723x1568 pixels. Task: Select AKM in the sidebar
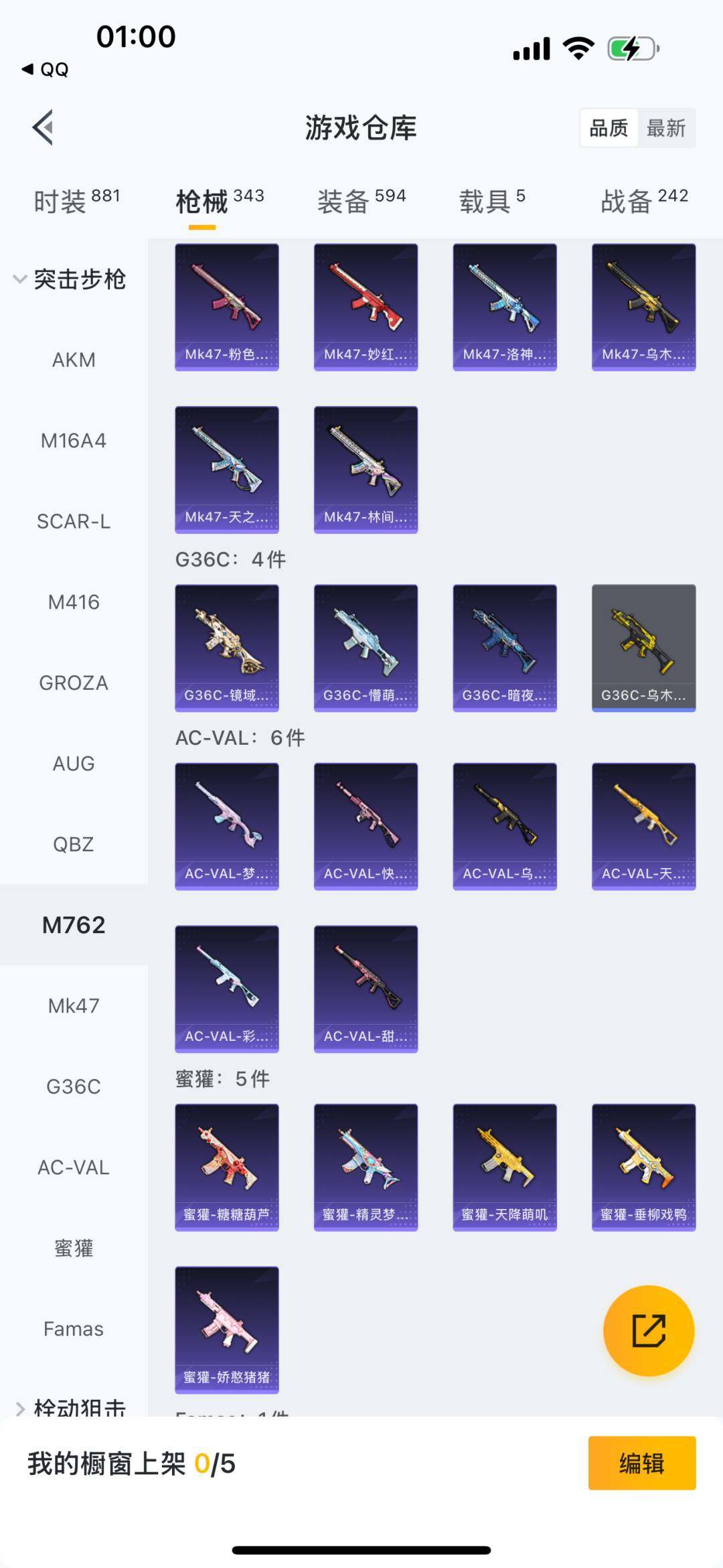click(74, 360)
